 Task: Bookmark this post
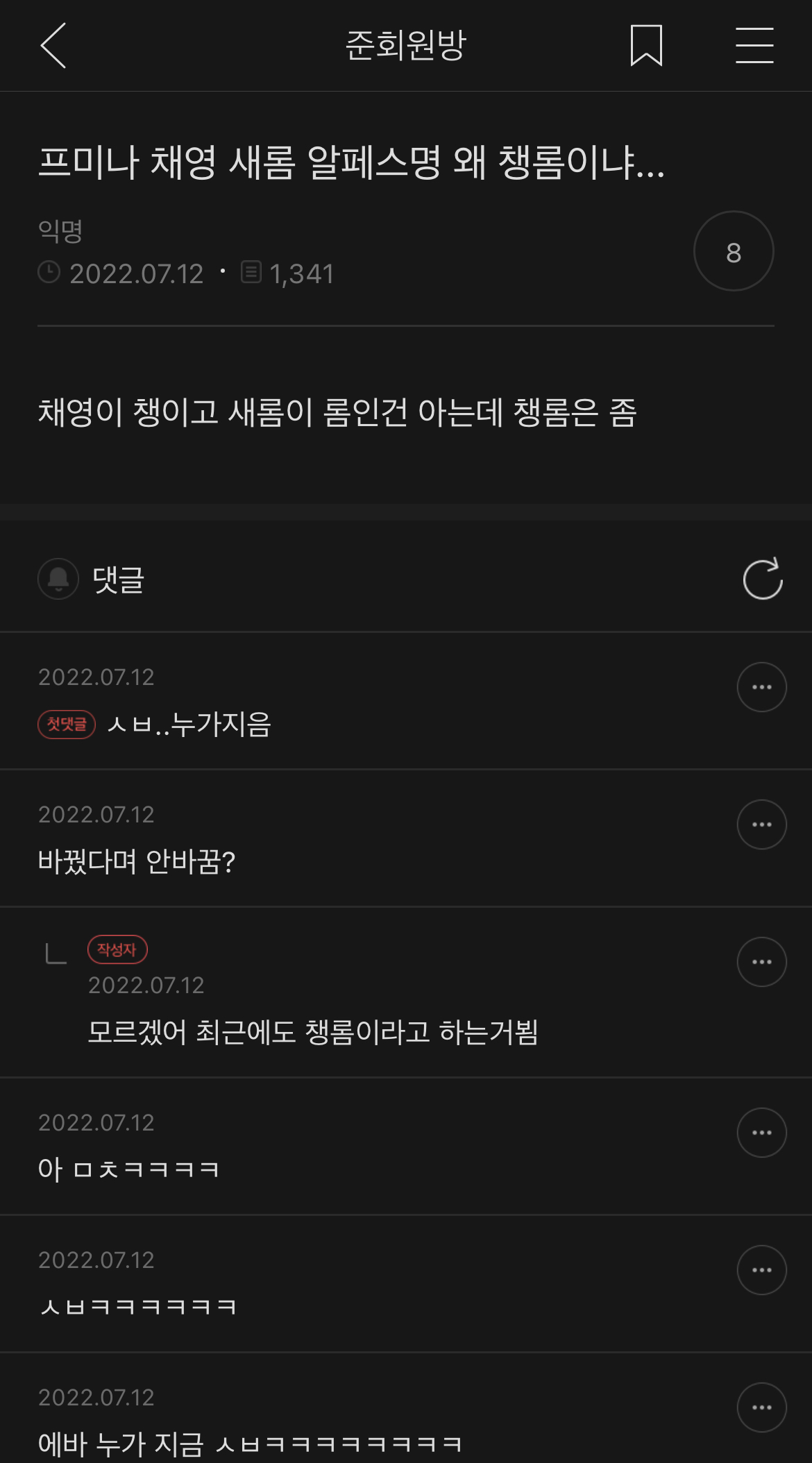[x=646, y=46]
